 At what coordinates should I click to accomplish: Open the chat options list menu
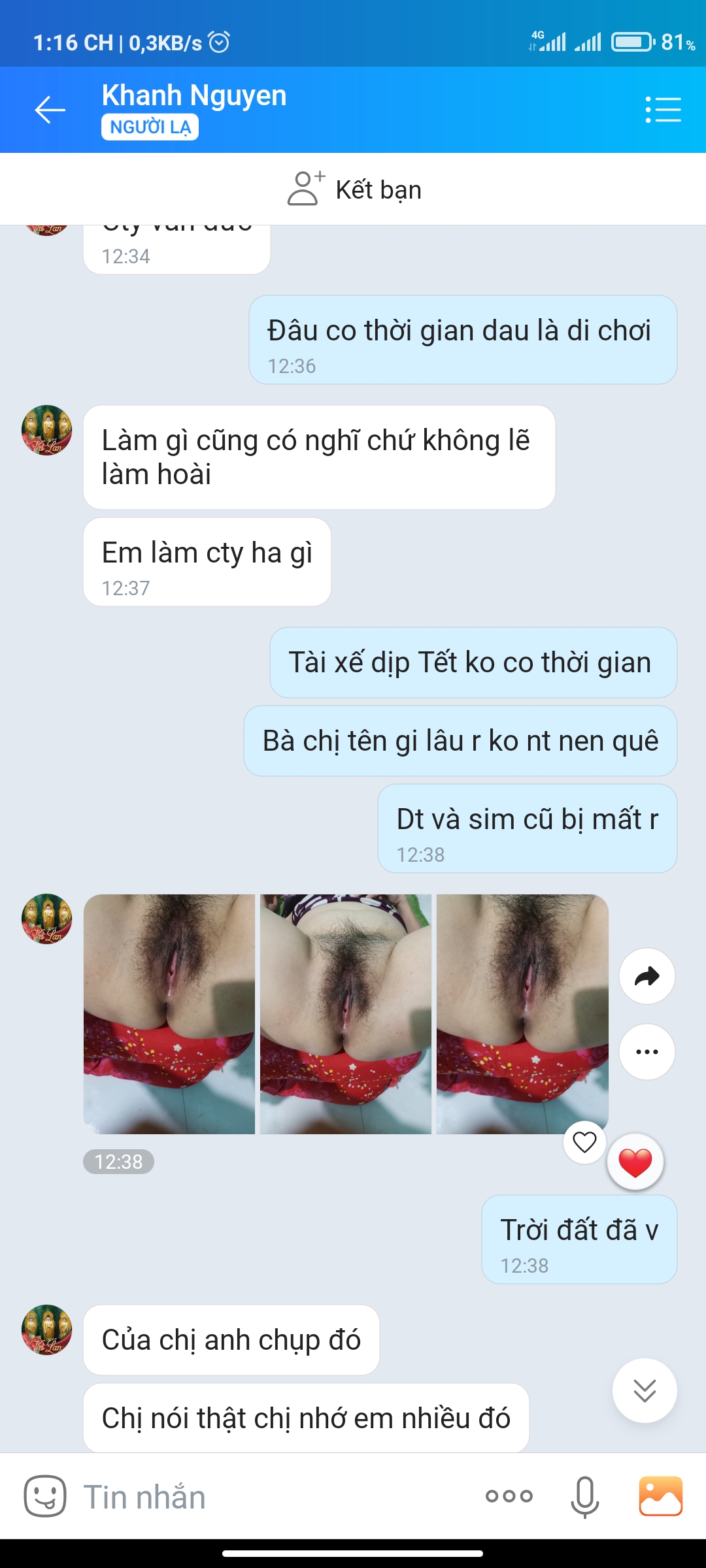pyautogui.click(x=663, y=110)
